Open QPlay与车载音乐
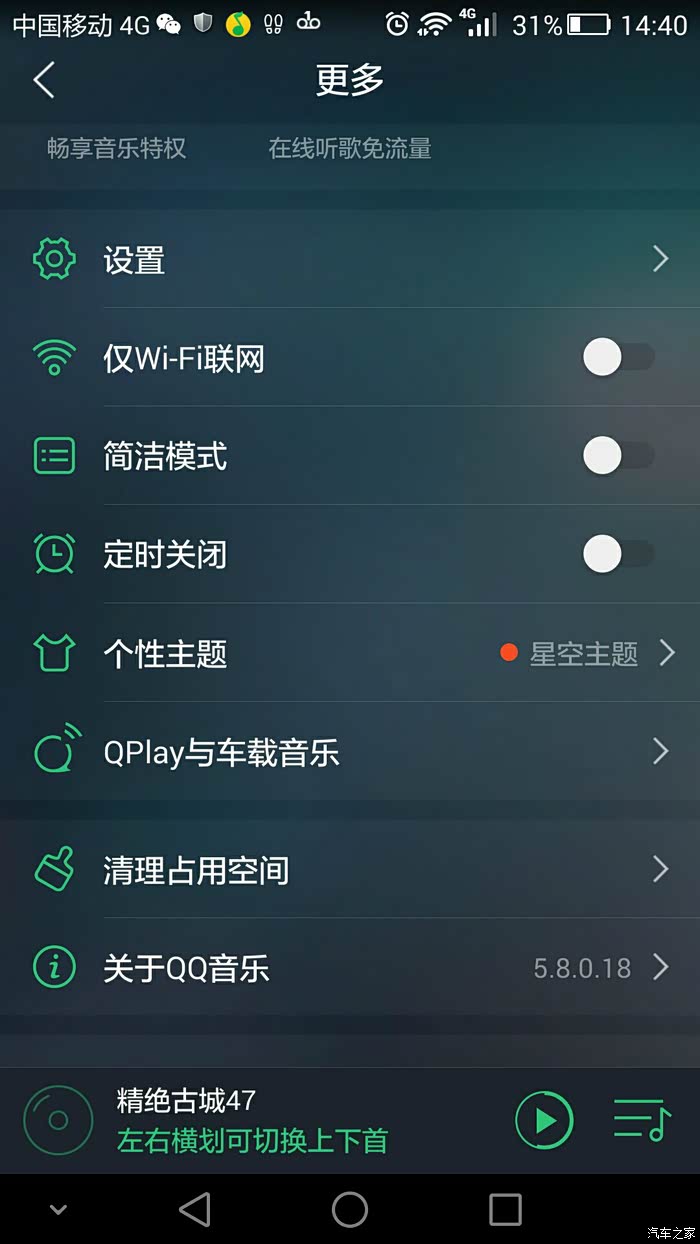The image size is (700, 1244). (350, 752)
